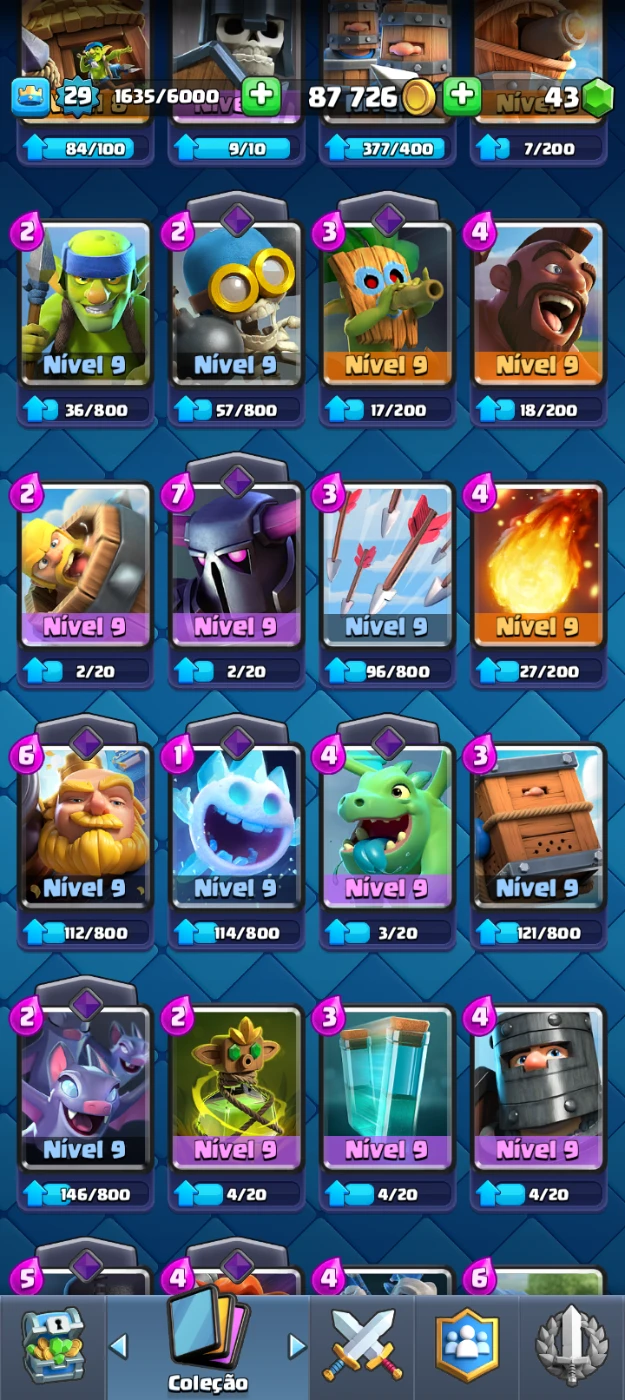
Task: Switch to the Events sword emblem tab
Action: coord(571,1347)
